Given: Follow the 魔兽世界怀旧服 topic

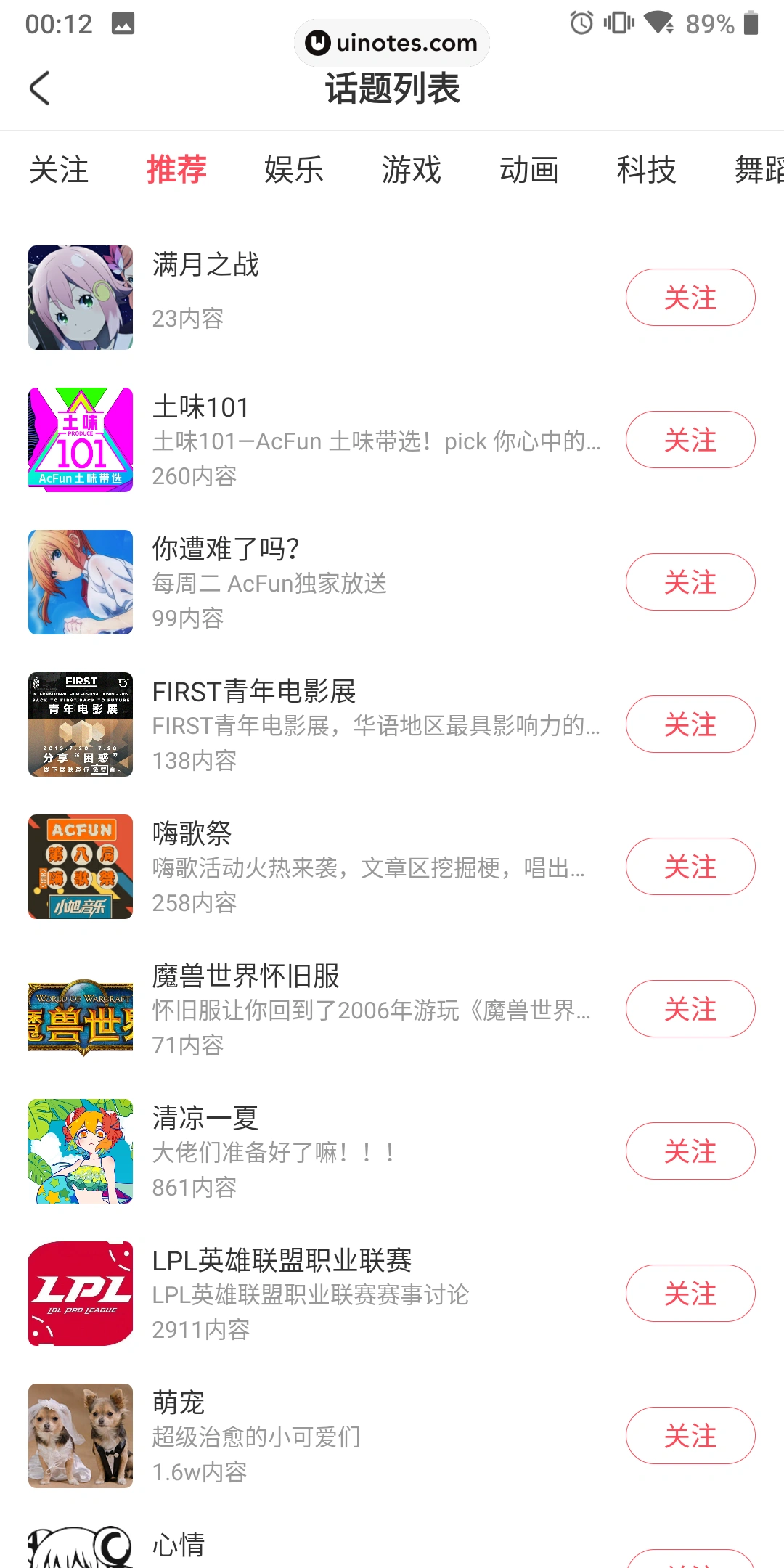Looking at the screenshot, I should coord(690,1009).
